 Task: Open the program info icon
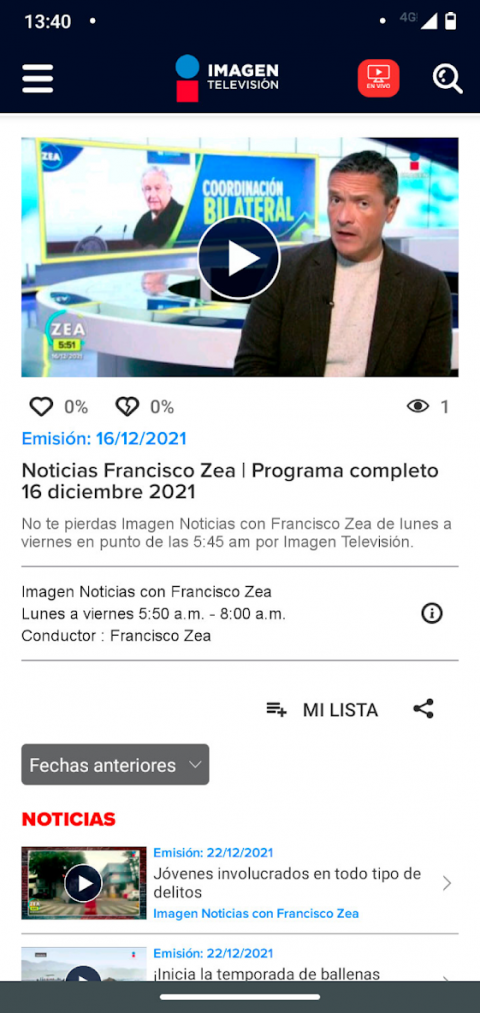(x=432, y=613)
